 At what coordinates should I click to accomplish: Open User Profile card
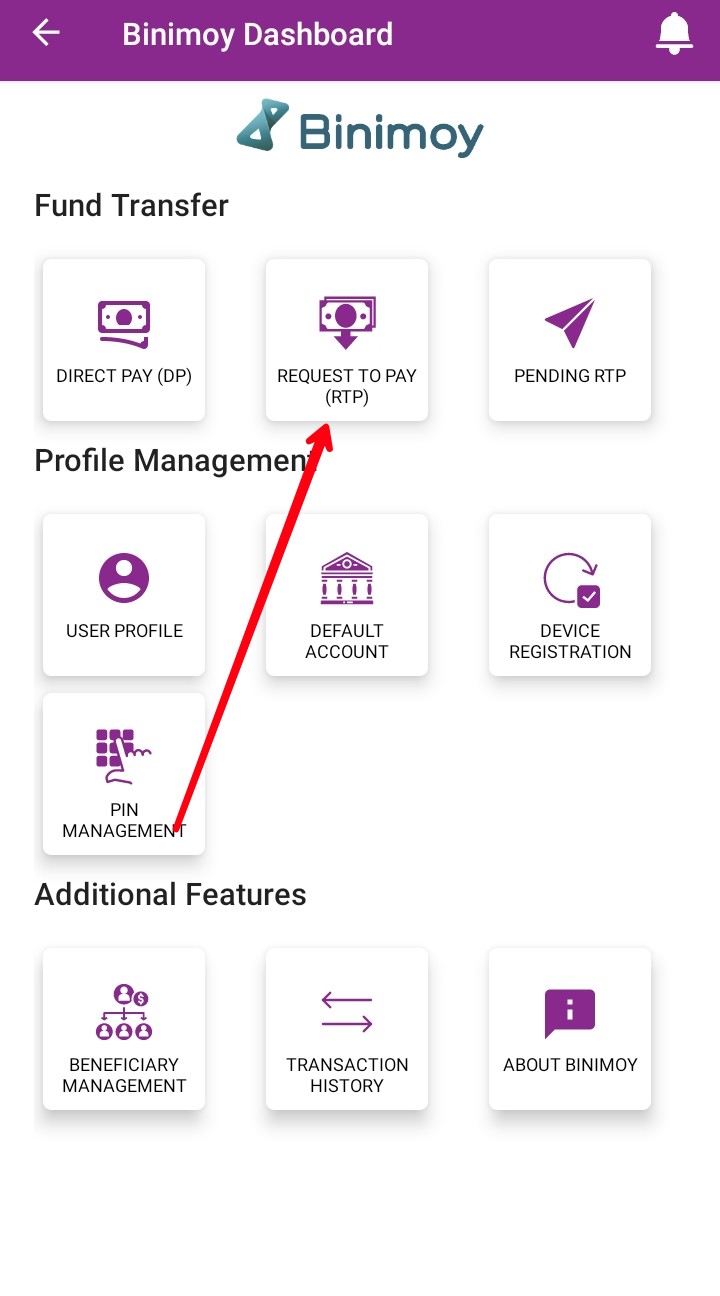click(124, 595)
